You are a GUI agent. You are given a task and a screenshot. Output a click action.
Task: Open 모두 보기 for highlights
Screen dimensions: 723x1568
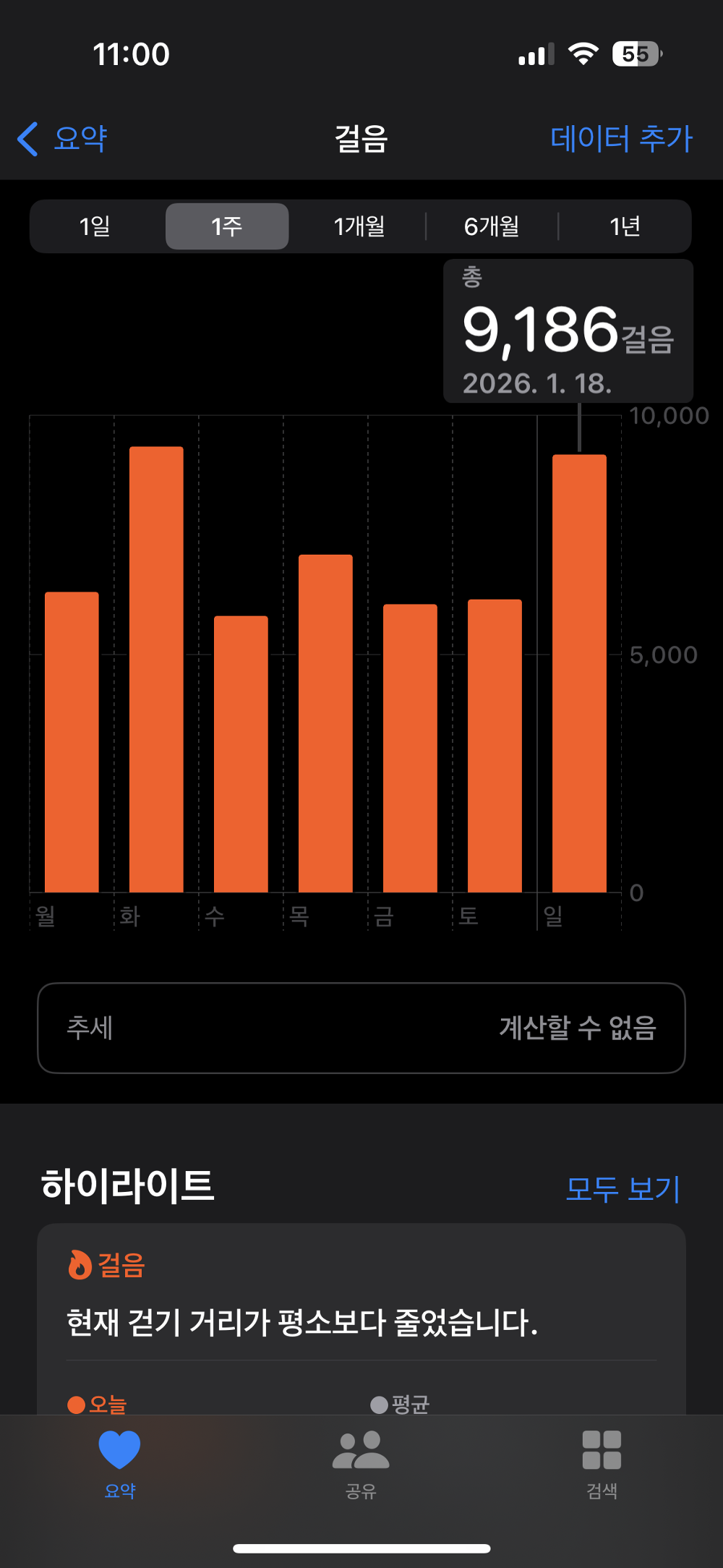623,1188
